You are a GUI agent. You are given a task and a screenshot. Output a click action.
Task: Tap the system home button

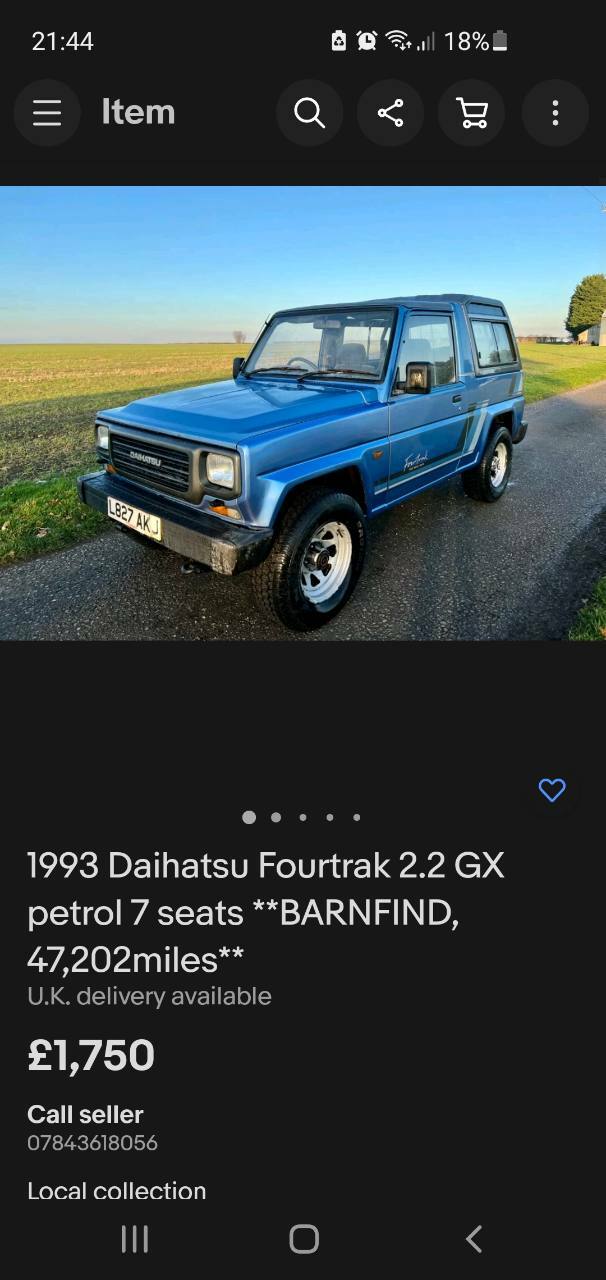[x=304, y=1239]
